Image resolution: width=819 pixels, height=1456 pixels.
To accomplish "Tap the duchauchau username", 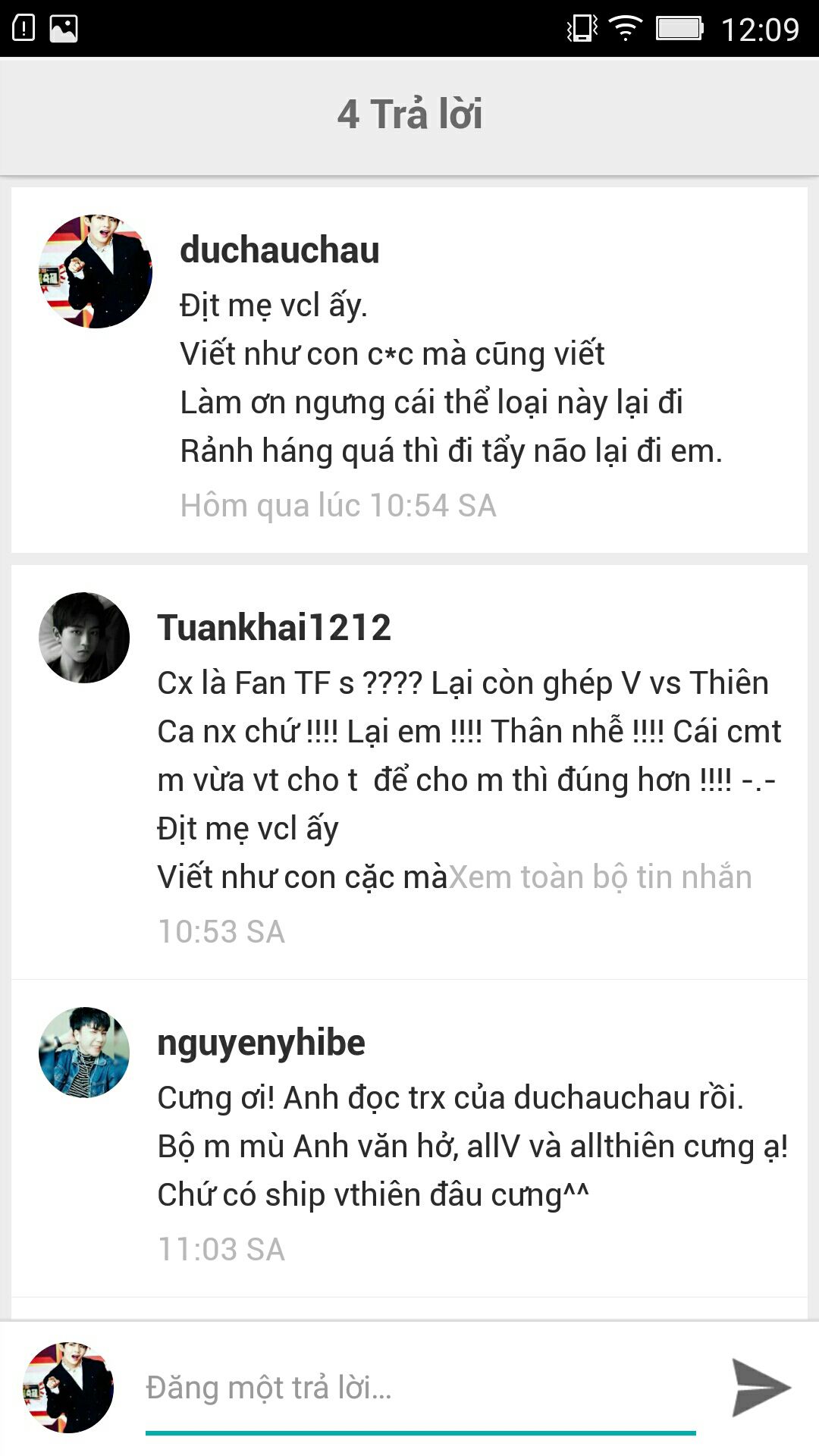I will click(279, 250).
